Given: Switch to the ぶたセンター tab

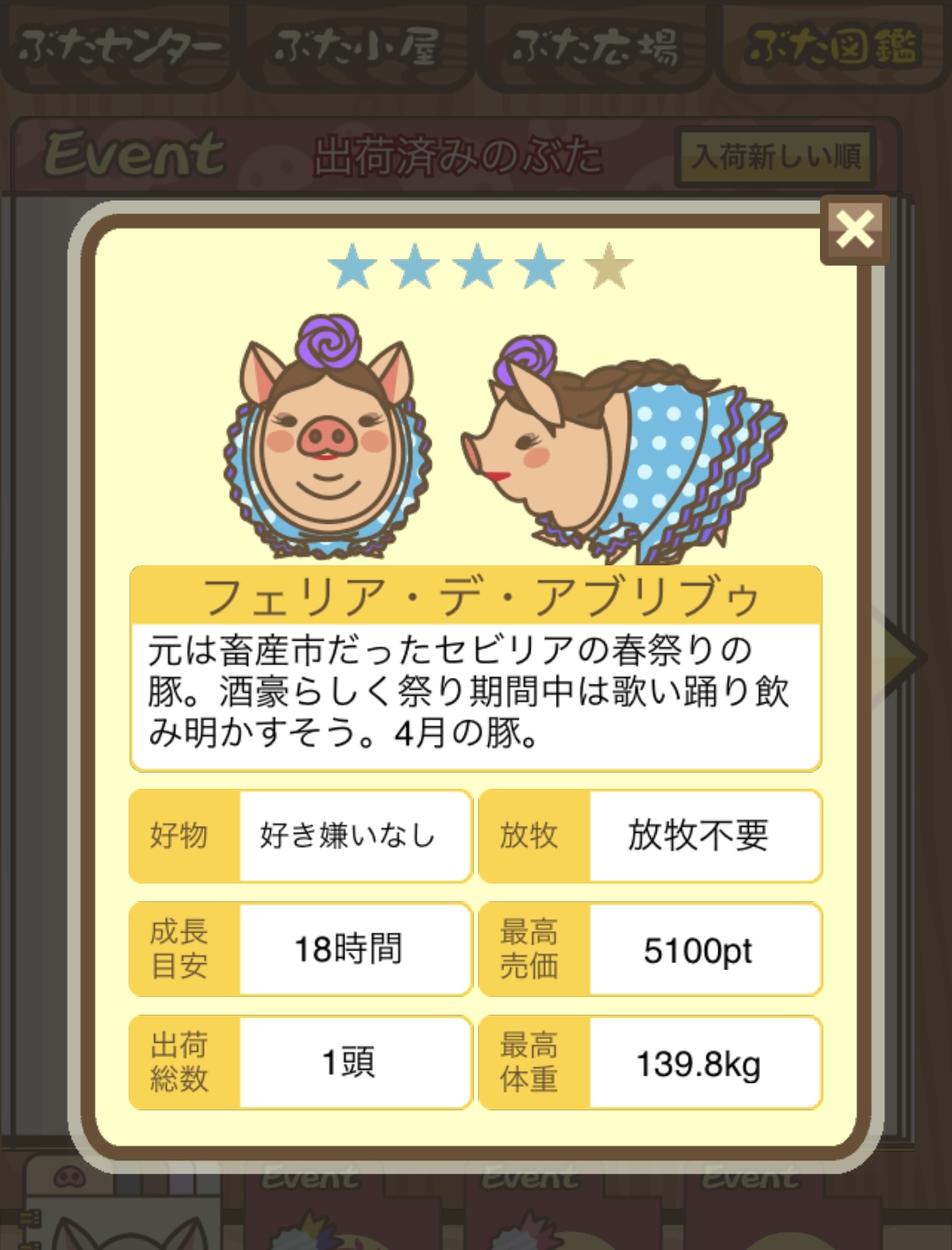Looking at the screenshot, I should point(119,47).
